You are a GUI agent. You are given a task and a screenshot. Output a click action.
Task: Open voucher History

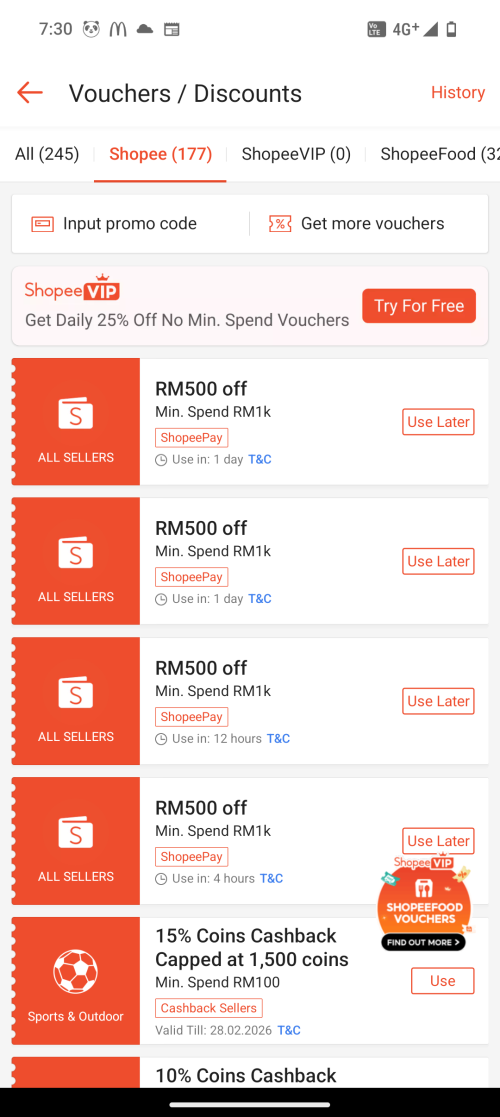[x=458, y=93]
